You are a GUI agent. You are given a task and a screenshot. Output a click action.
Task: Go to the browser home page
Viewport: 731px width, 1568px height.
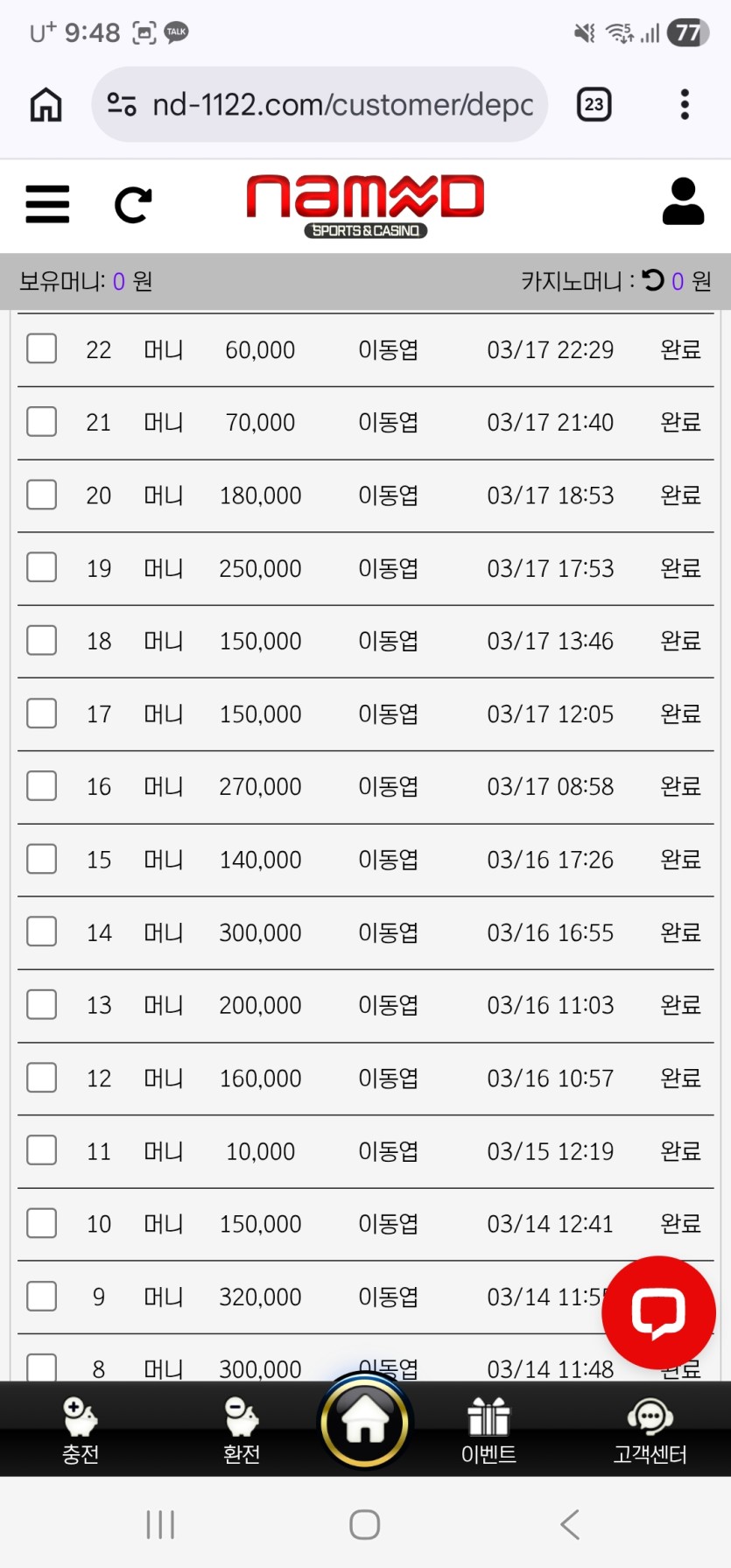click(x=46, y=105)
